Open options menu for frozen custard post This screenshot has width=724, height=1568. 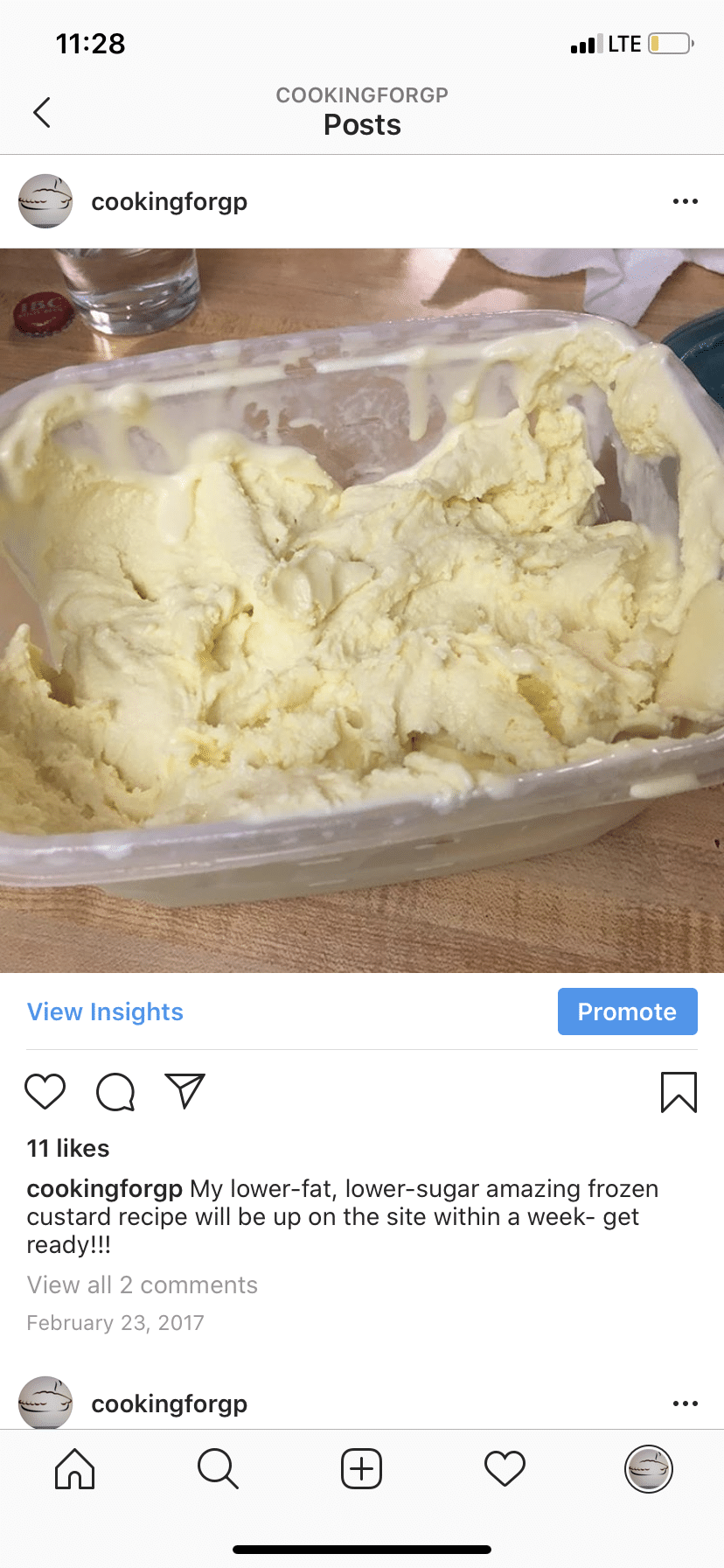tap(685, 201)
